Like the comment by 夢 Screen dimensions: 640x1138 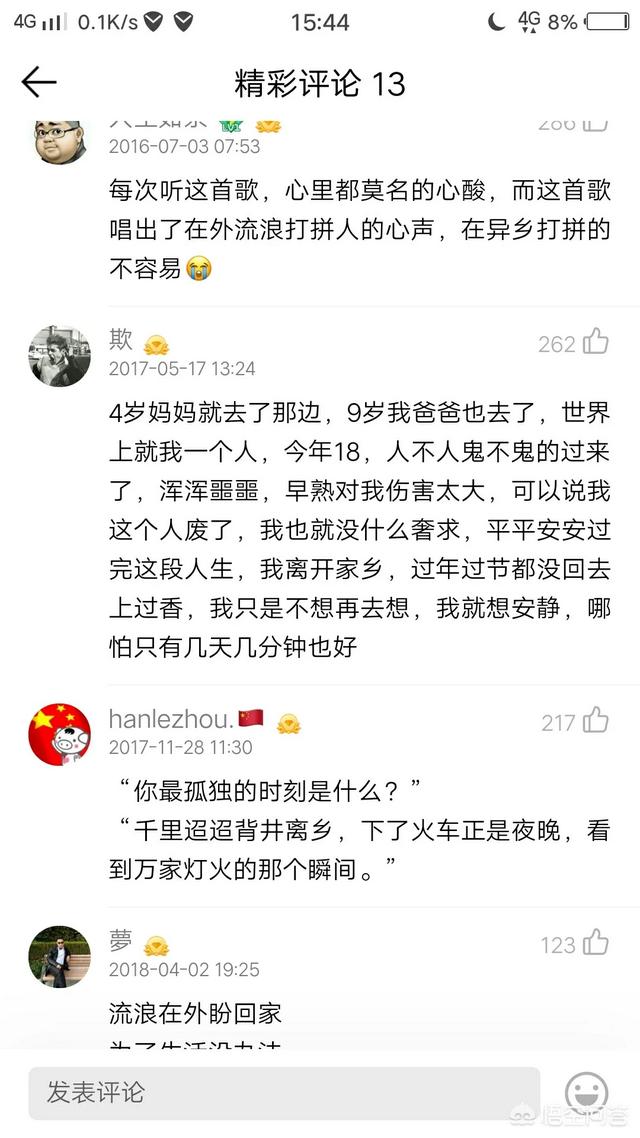596,942
